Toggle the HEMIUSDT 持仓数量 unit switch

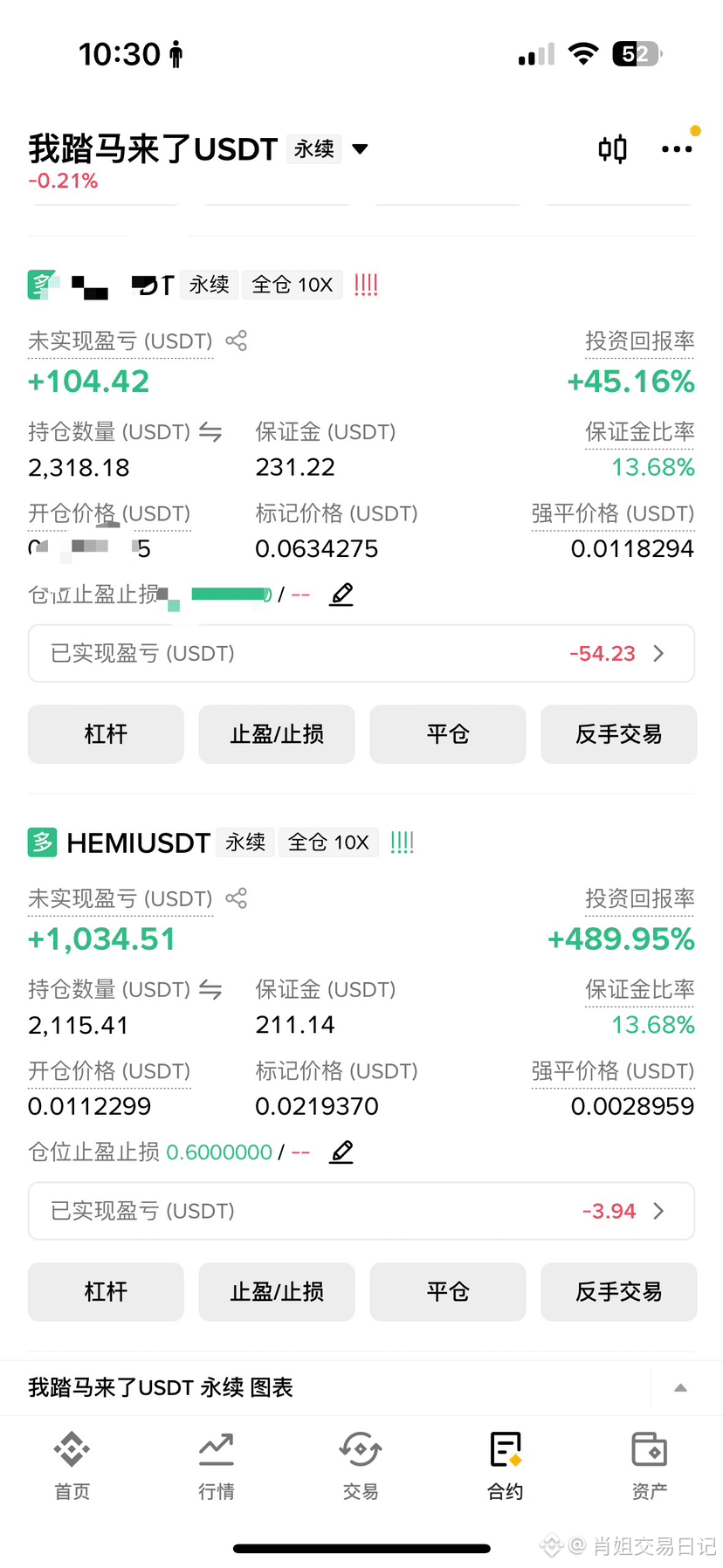click(x=210, y=989)
